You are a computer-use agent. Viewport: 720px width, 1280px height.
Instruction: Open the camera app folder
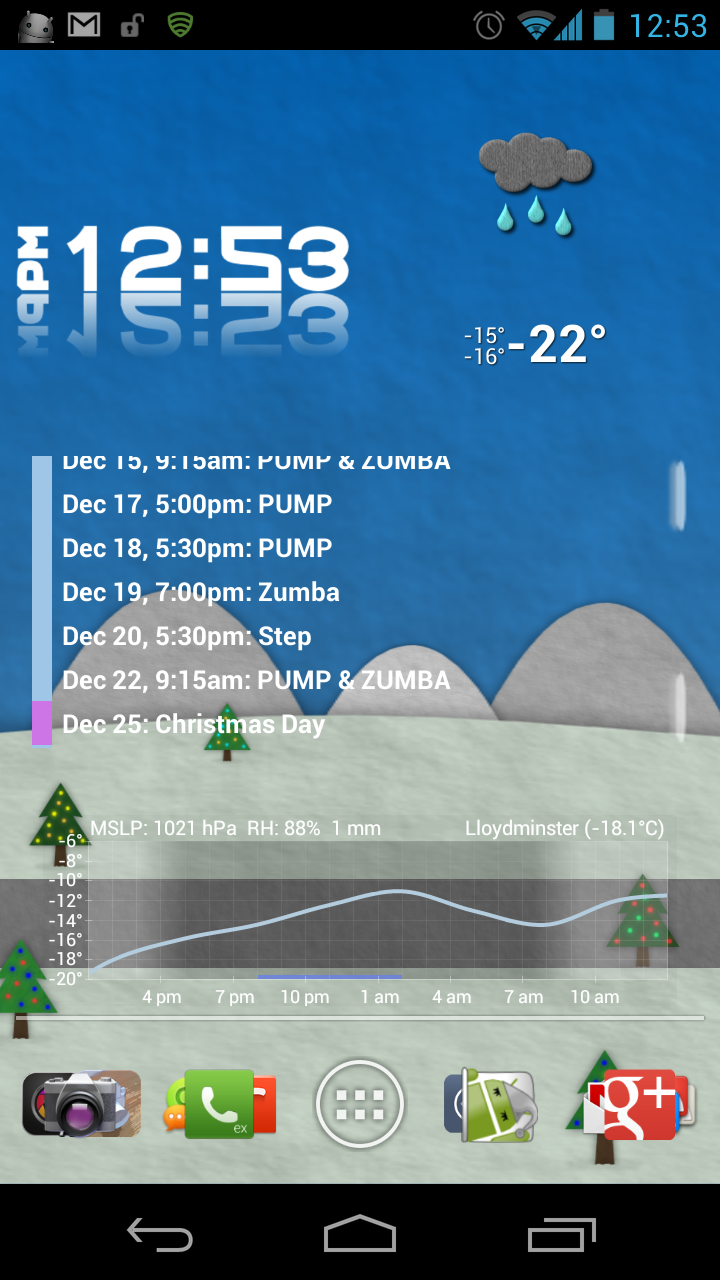80,1105
